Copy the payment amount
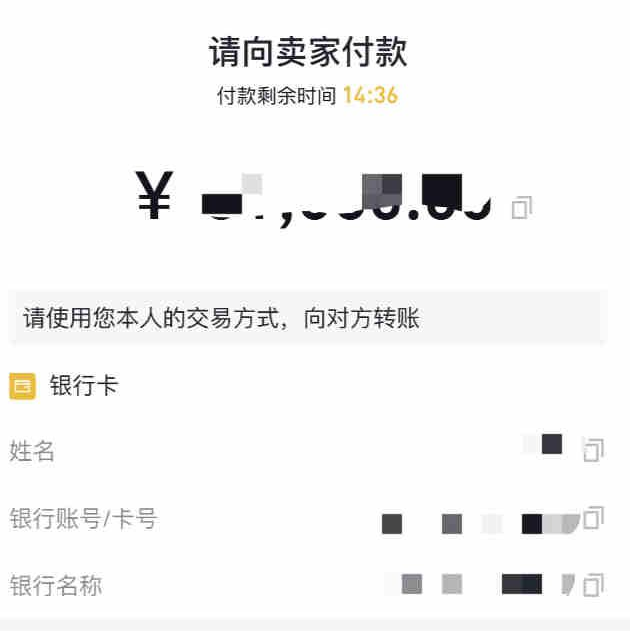 pyautogui.click(x=521, y=207)
